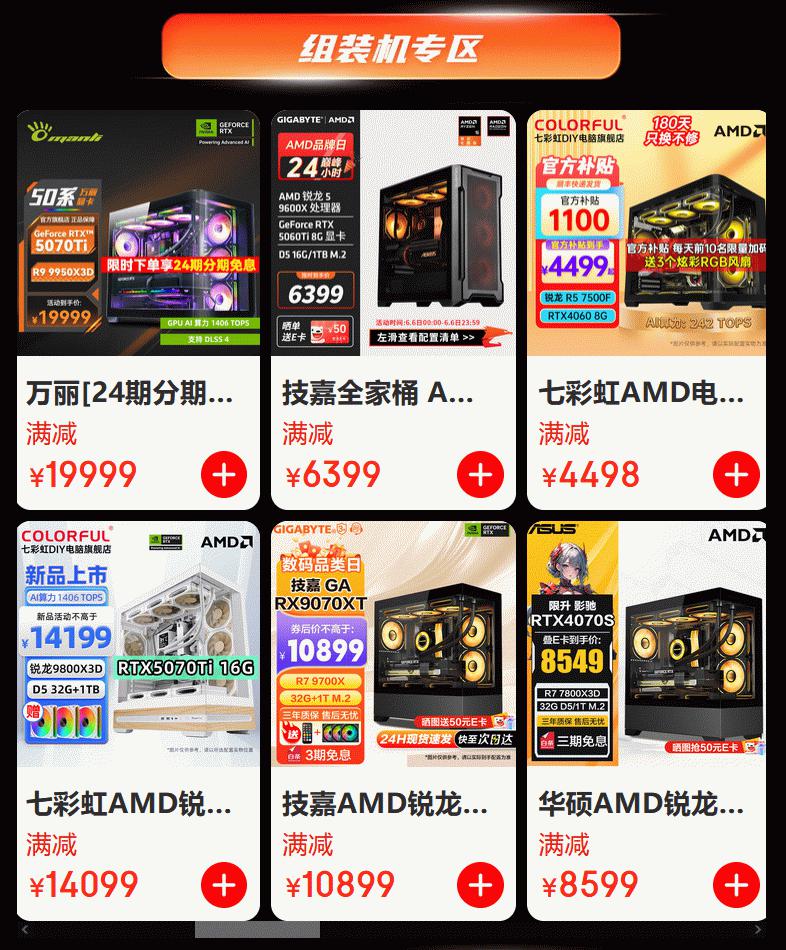Image resolution: width=786 pixels, height=950 pixels.
Task: Add the ¥10899 技嘉 PC to cart
Action: click(480, 885)
